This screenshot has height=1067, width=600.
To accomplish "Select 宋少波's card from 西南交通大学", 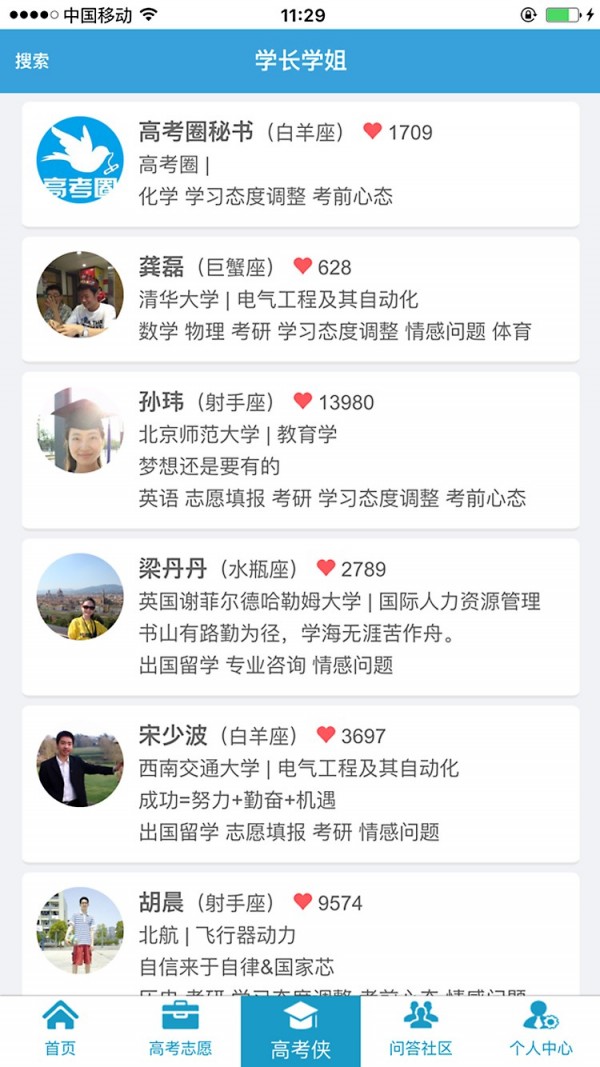I will (x=300, y=784).
